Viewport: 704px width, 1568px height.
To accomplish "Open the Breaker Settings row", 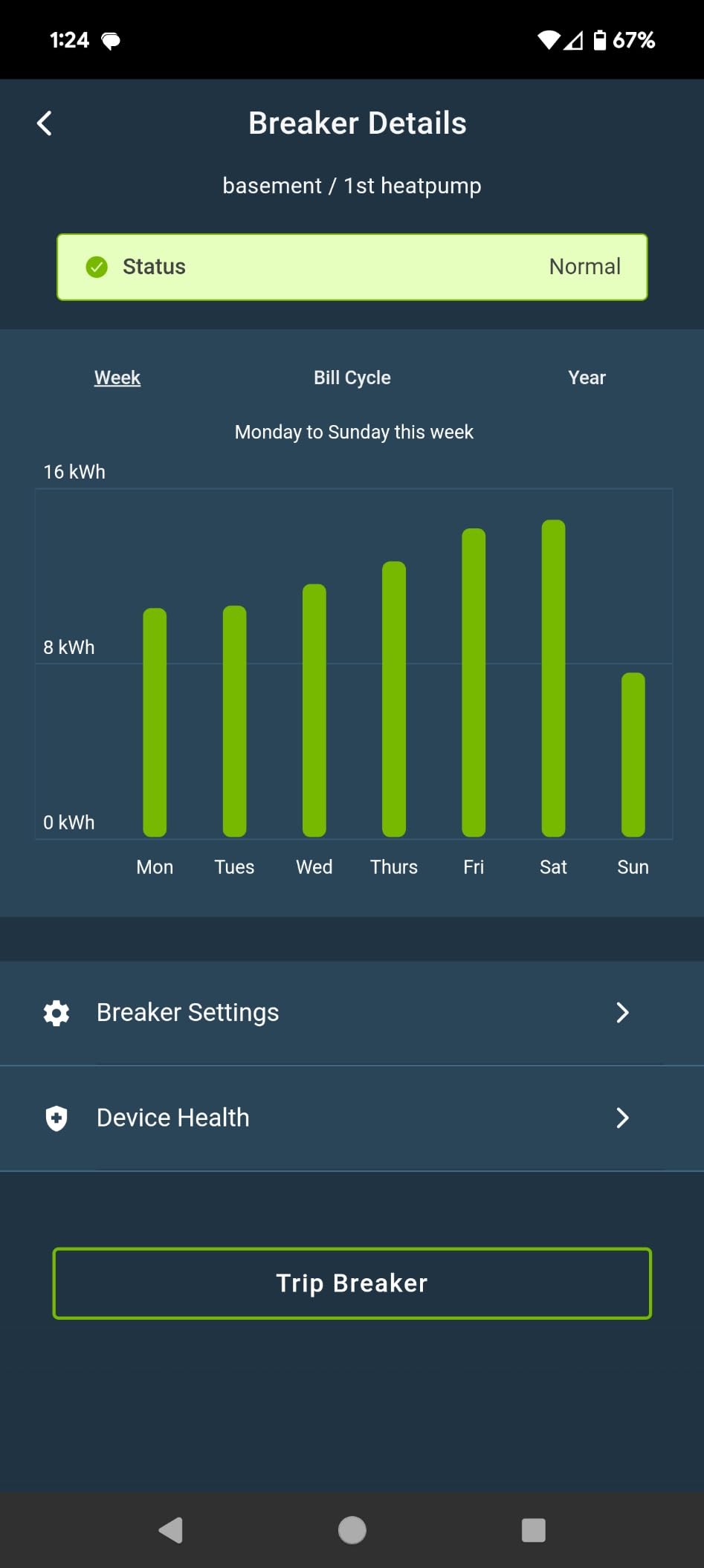I will click(187, 1012).
